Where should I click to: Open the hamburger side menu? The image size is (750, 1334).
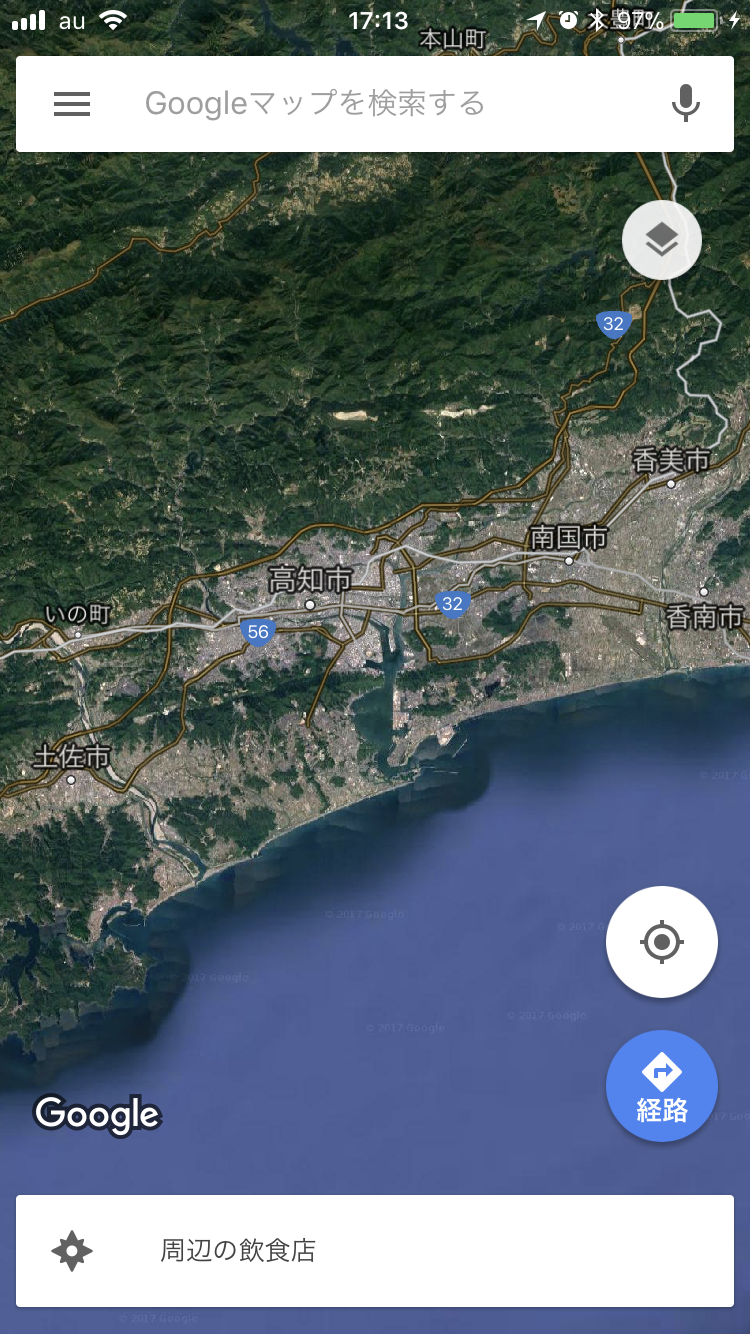click(x=72, y=104)
